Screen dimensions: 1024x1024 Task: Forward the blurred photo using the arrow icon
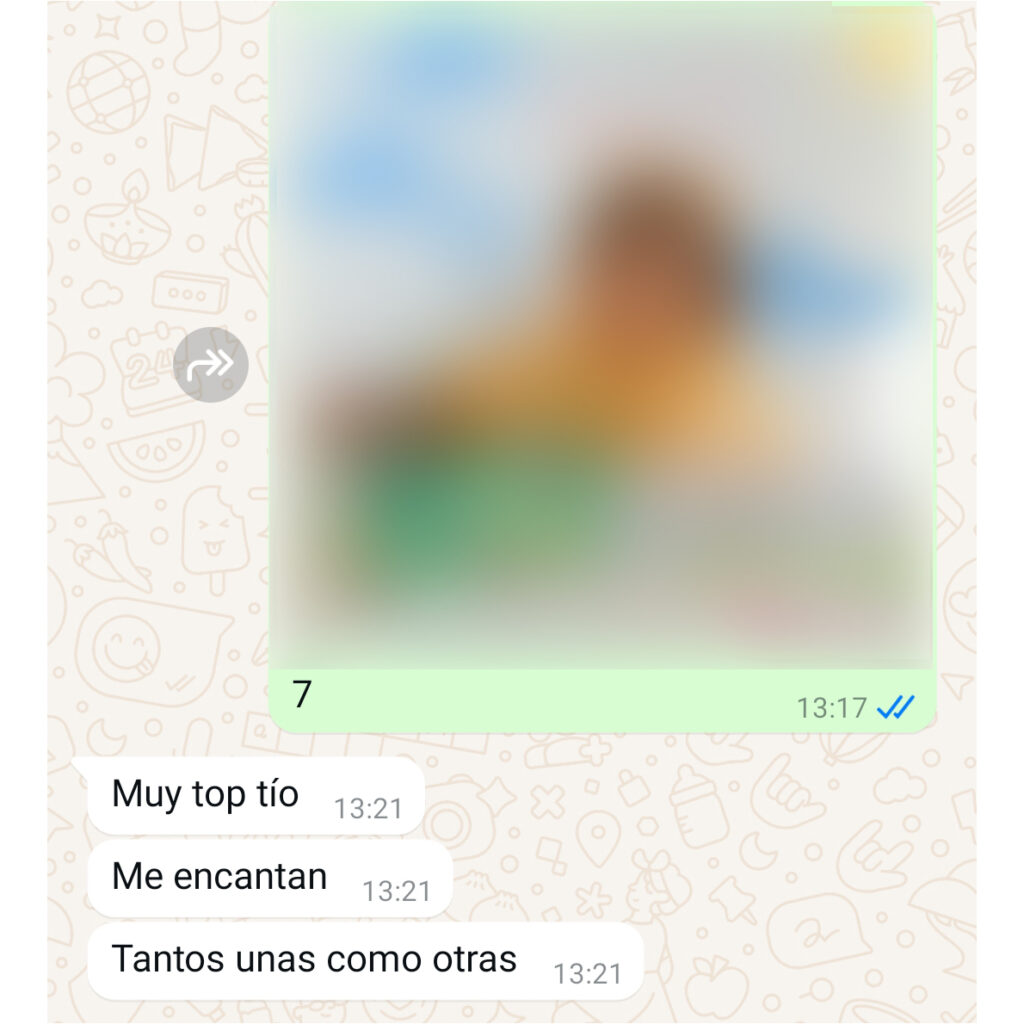[x=210, y=364]
